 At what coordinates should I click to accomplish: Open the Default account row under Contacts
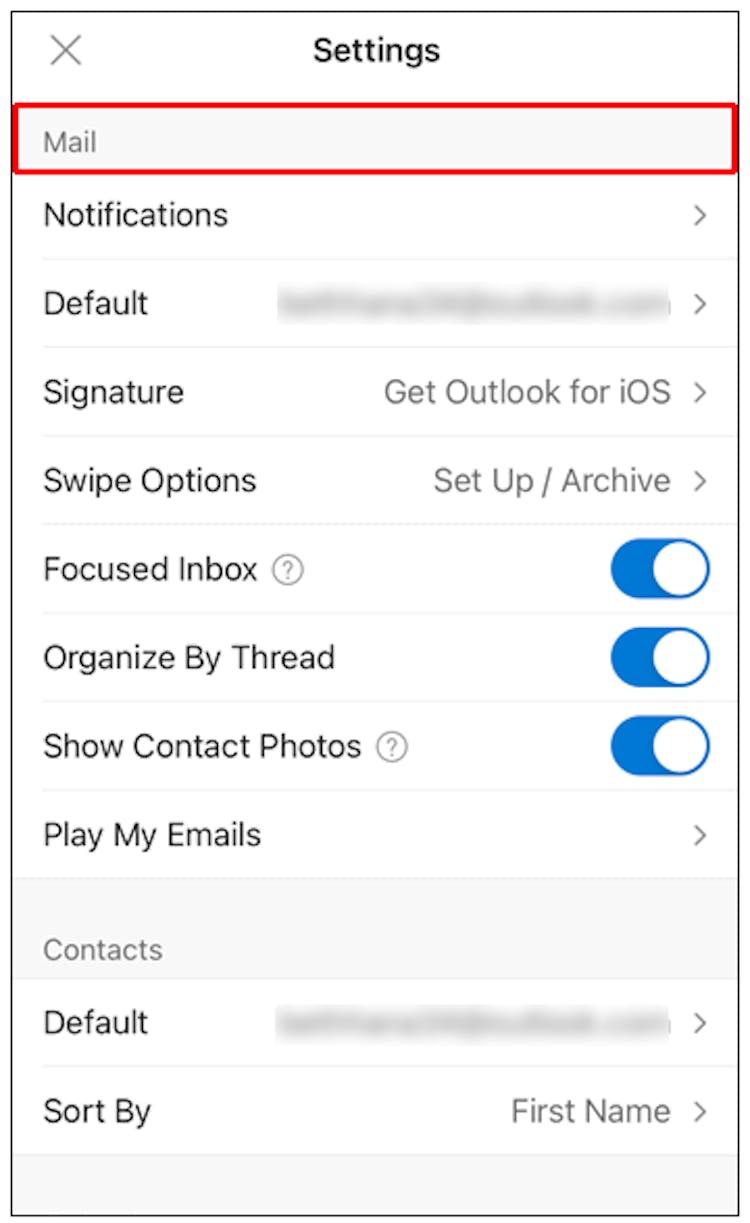375,1022
